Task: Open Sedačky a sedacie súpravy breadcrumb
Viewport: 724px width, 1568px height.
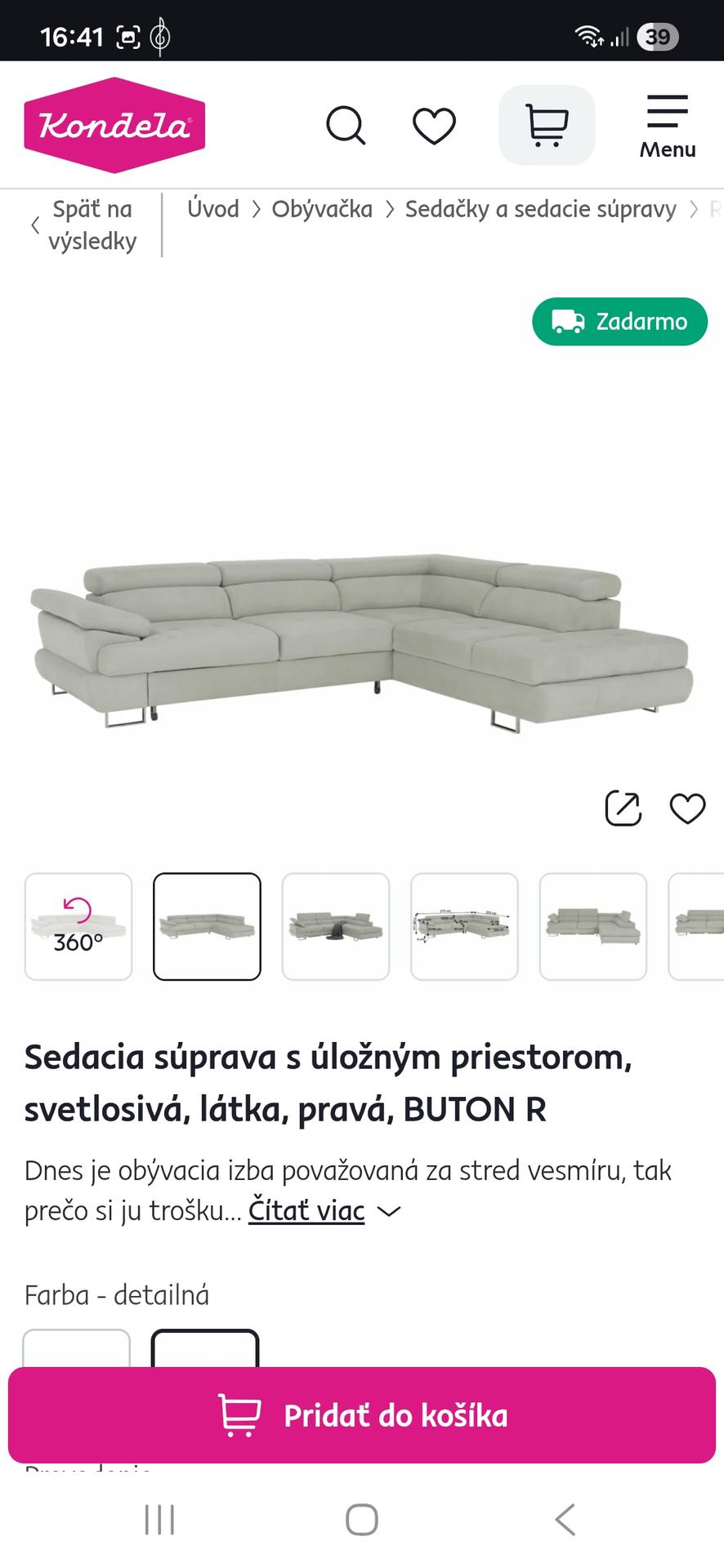Action: [x=540, y=209]
